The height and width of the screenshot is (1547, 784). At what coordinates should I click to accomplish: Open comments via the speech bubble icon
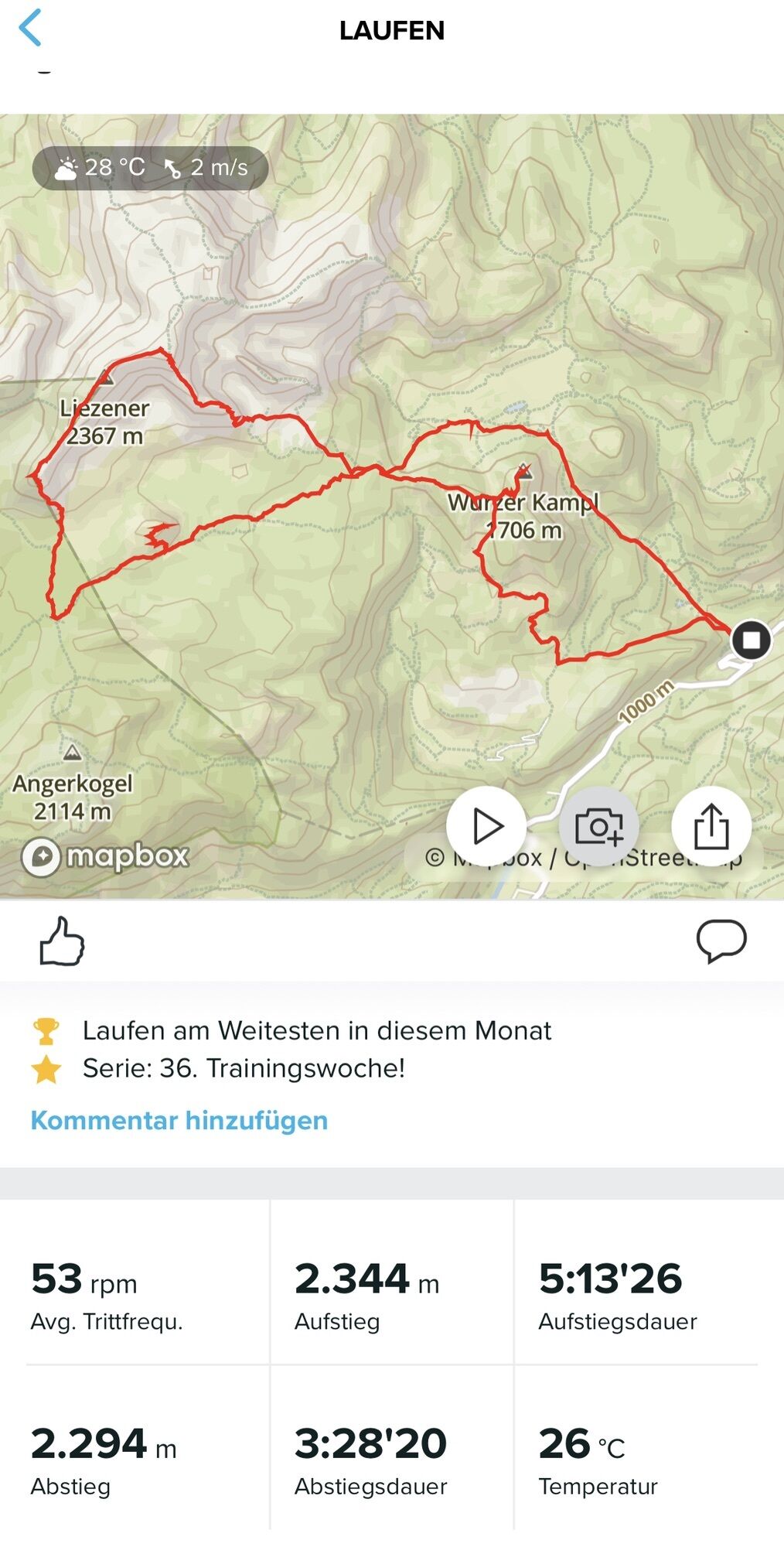(x=721, y=941)
